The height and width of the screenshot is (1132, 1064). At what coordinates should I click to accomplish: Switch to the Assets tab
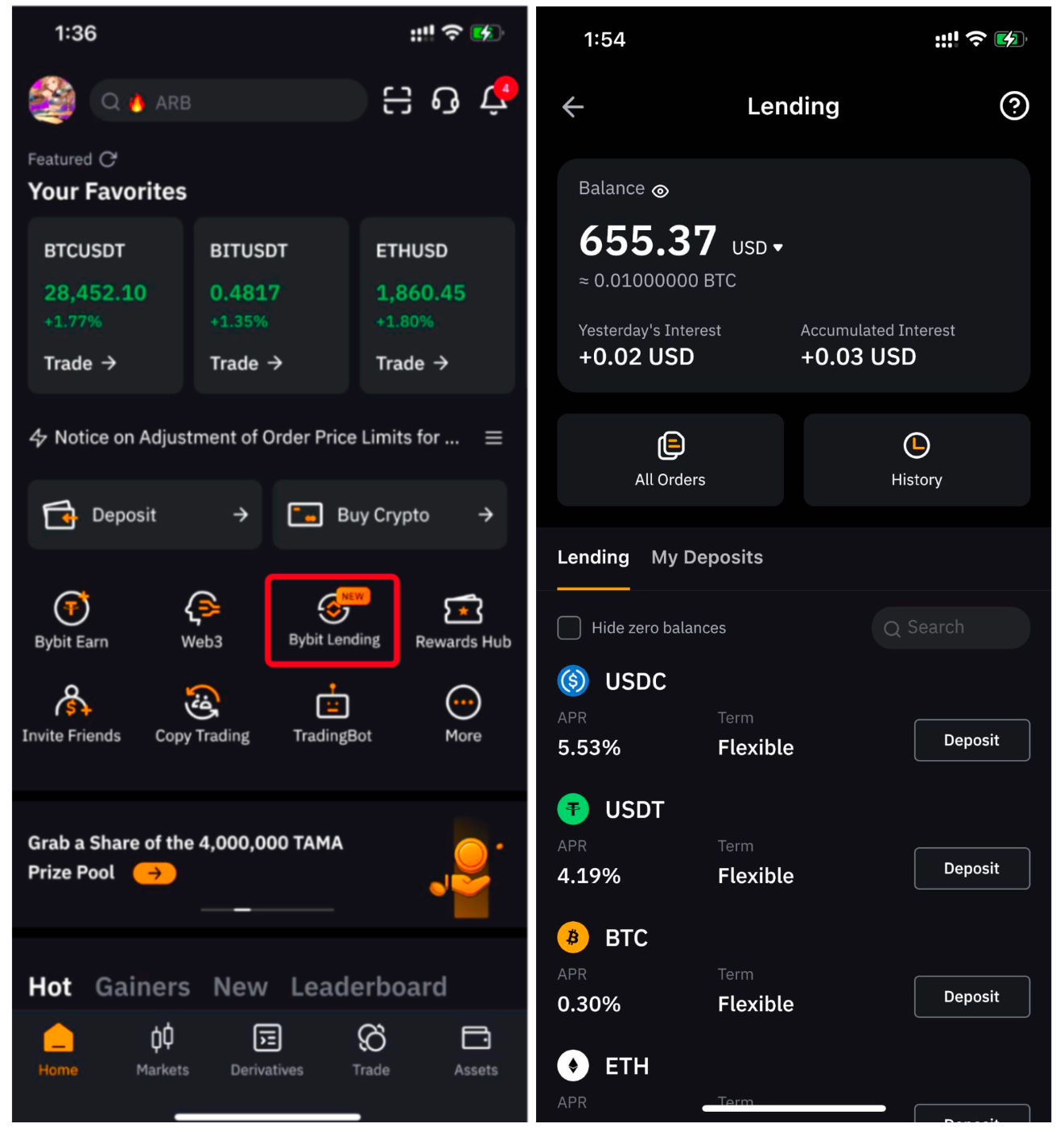click(476, 1049)
